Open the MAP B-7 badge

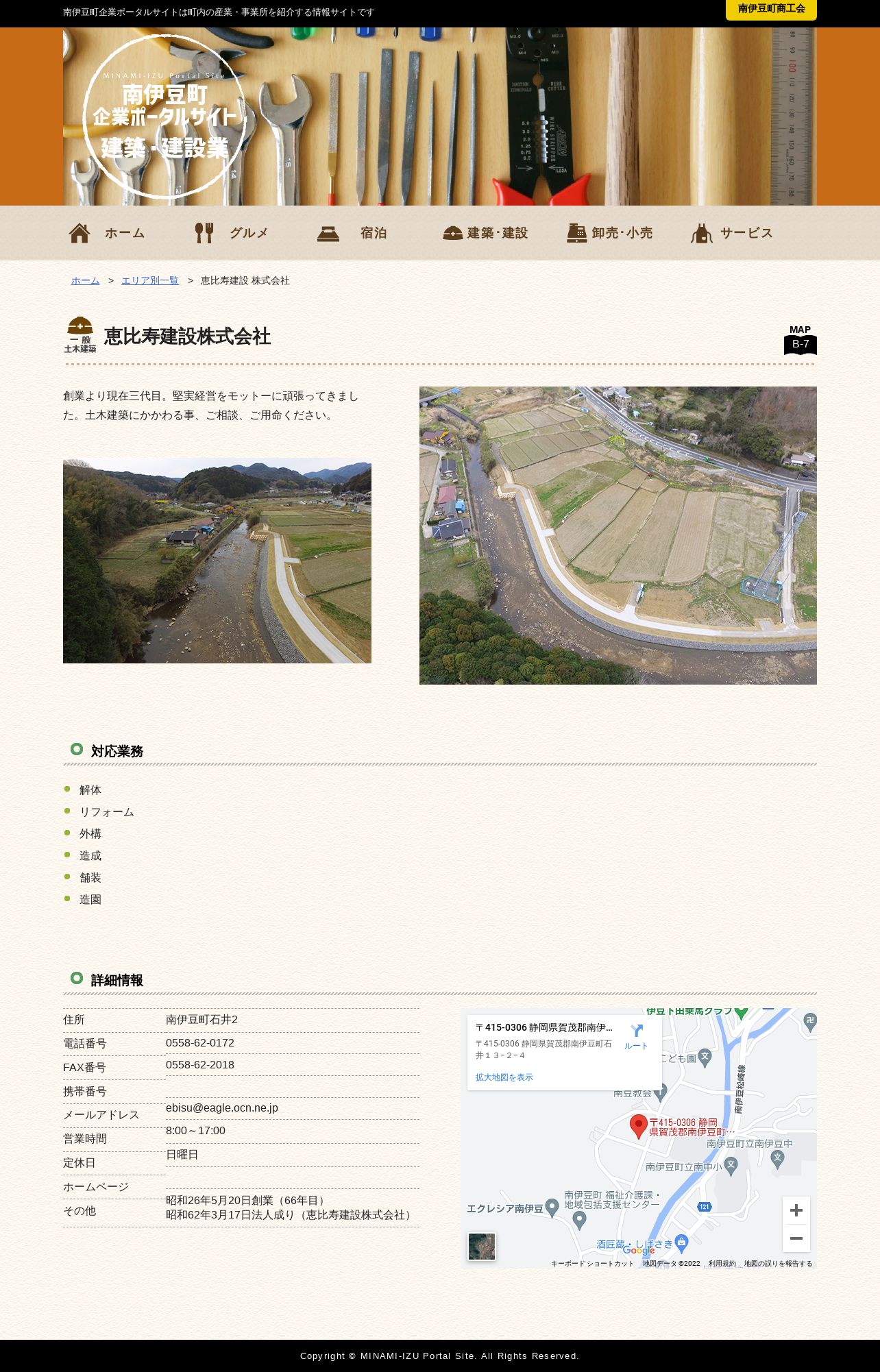[x=800, y=340]
